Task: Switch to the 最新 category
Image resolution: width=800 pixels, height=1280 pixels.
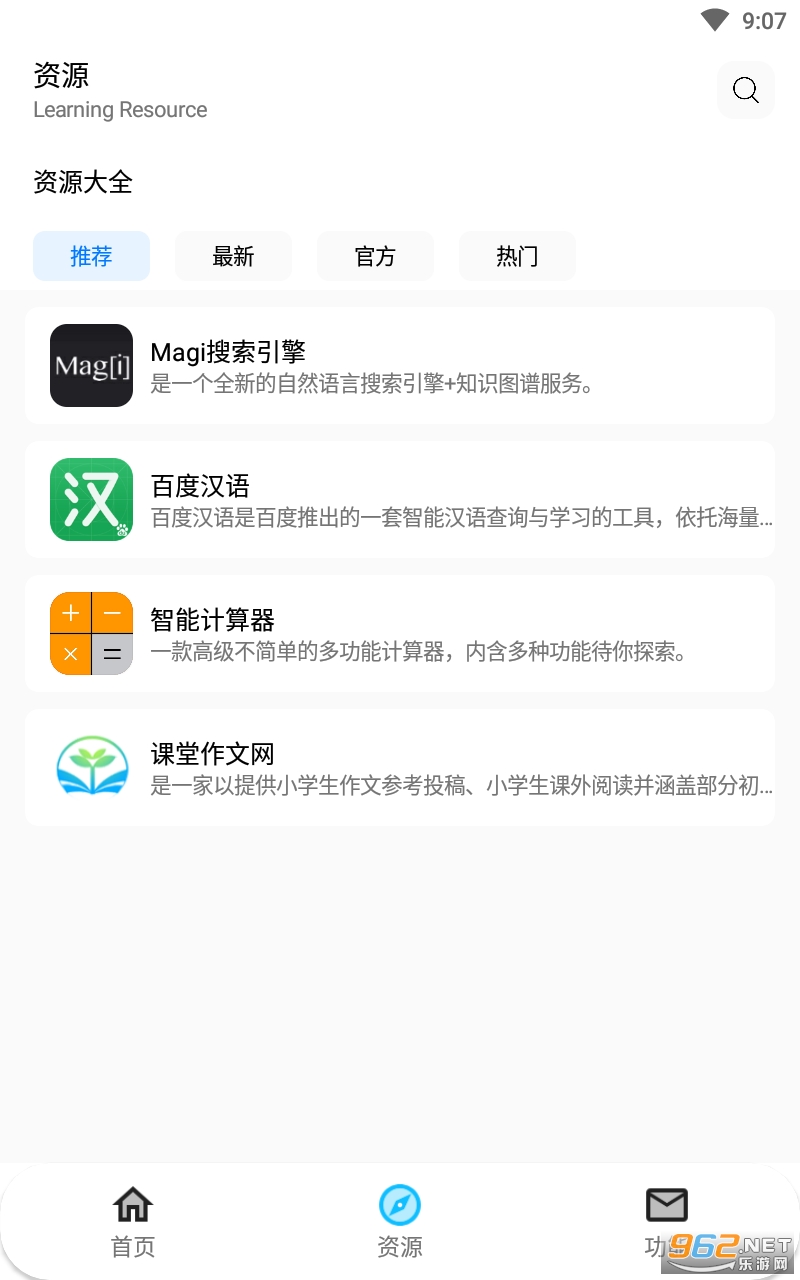Action: (233, 257)
